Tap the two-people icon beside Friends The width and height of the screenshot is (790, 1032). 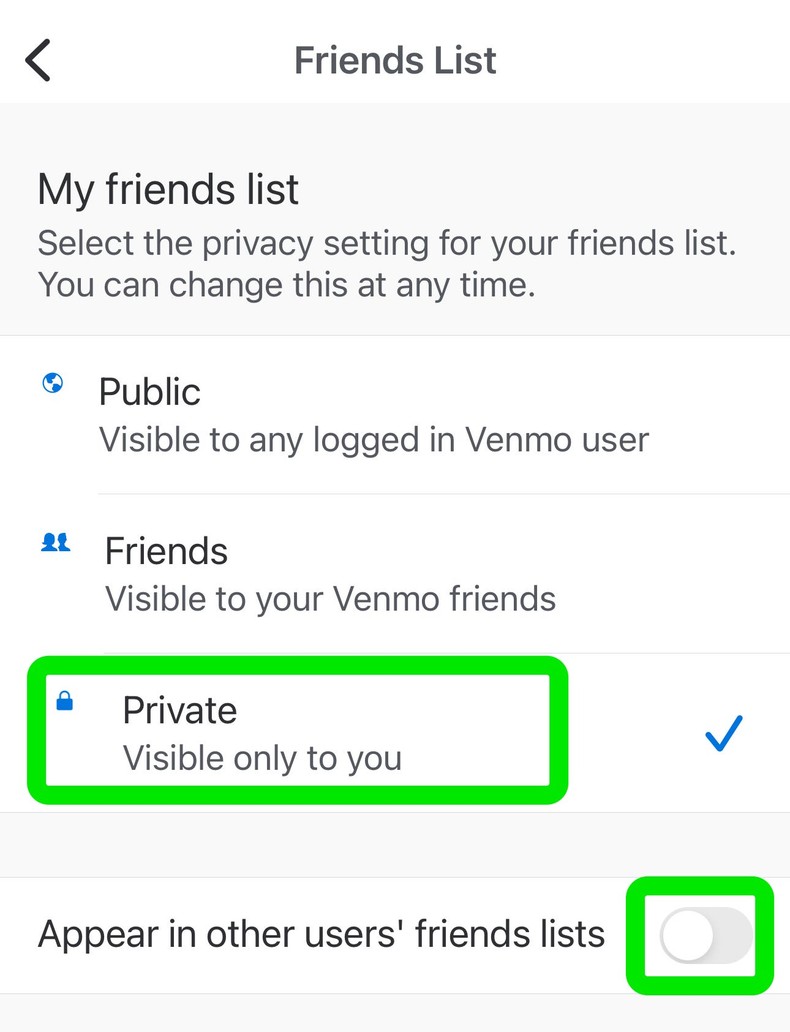click(x=57, y=541)
